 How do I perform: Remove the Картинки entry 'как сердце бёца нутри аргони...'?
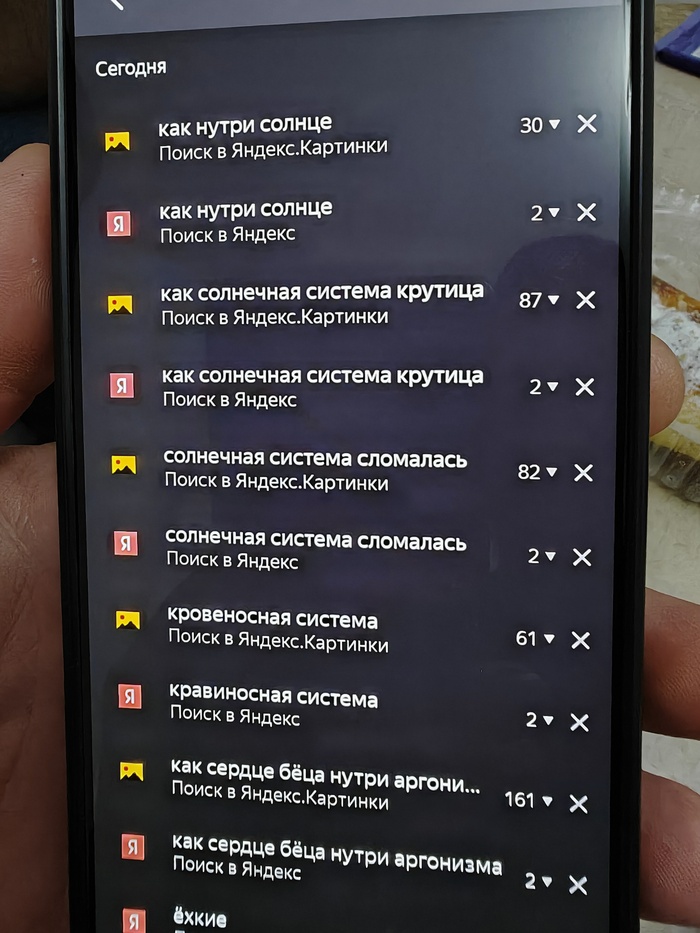coord(578,803)
